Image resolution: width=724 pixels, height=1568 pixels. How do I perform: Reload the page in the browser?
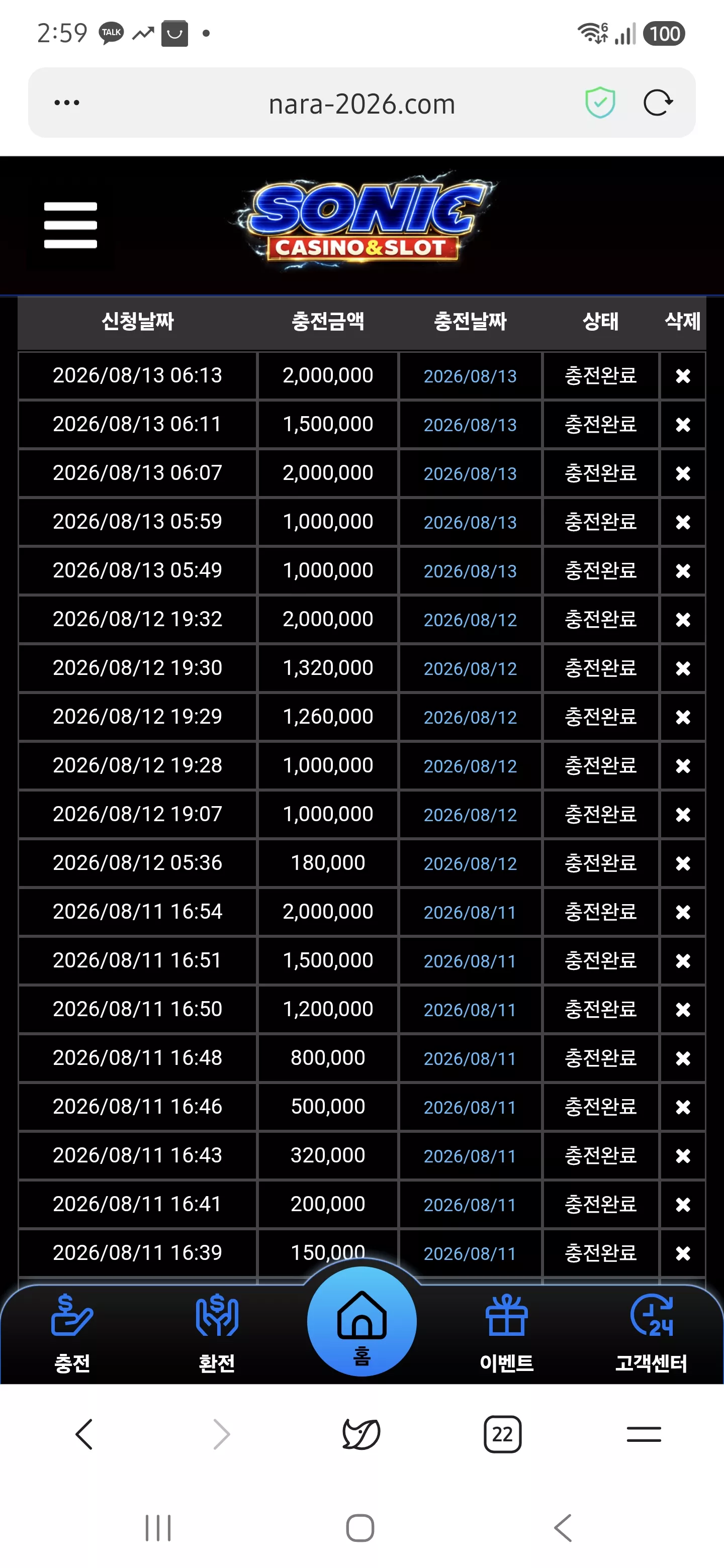coord(658,102)
